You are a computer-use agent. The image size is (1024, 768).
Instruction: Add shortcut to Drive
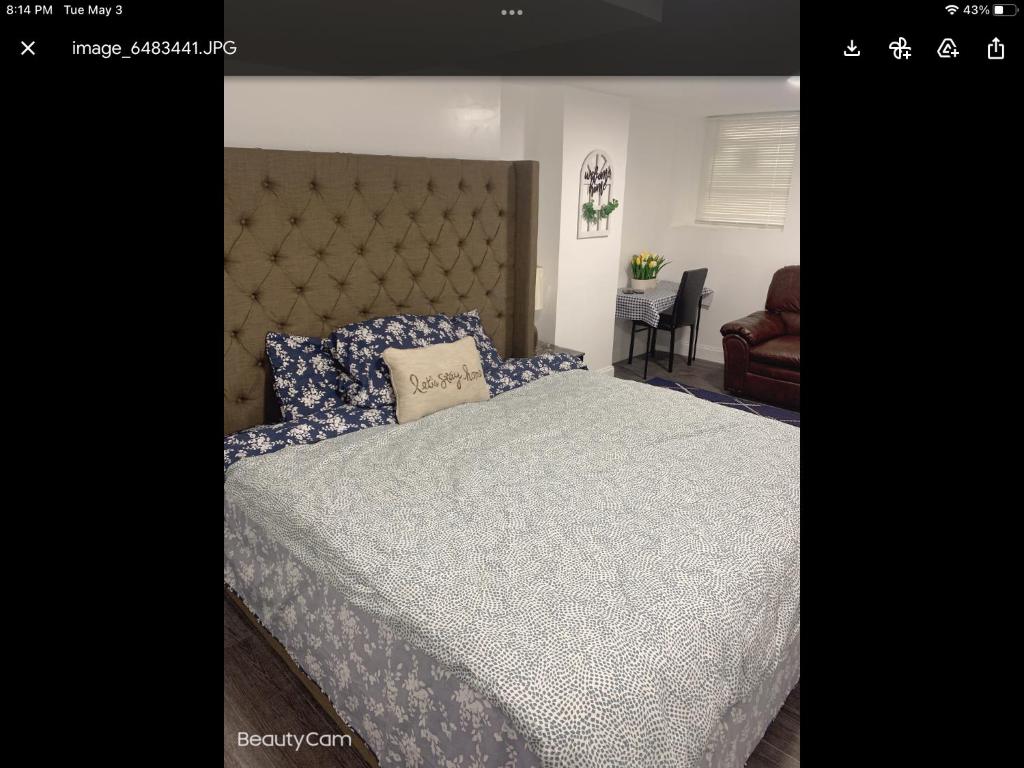(x=900, y=48)
